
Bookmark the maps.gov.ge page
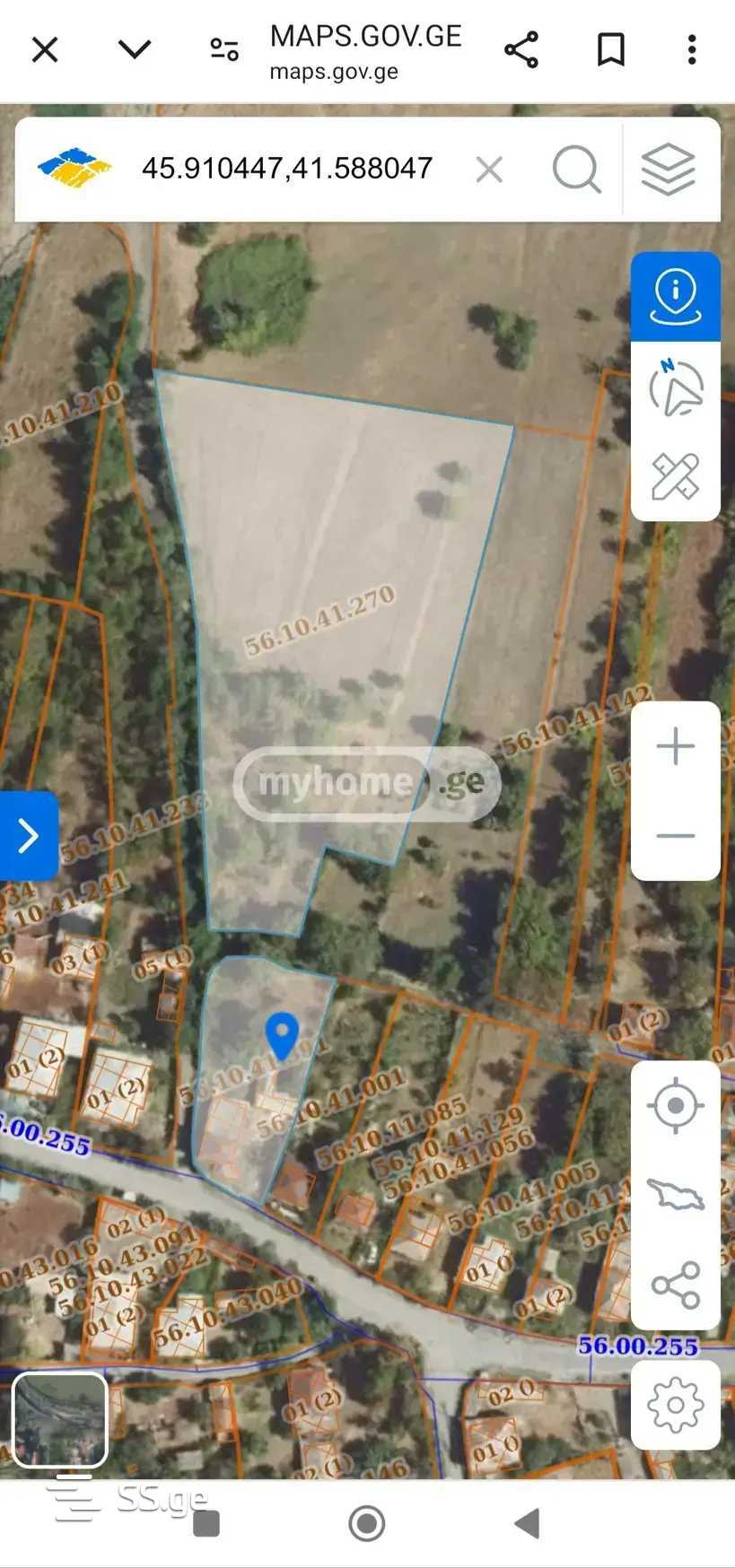[611, 49]
